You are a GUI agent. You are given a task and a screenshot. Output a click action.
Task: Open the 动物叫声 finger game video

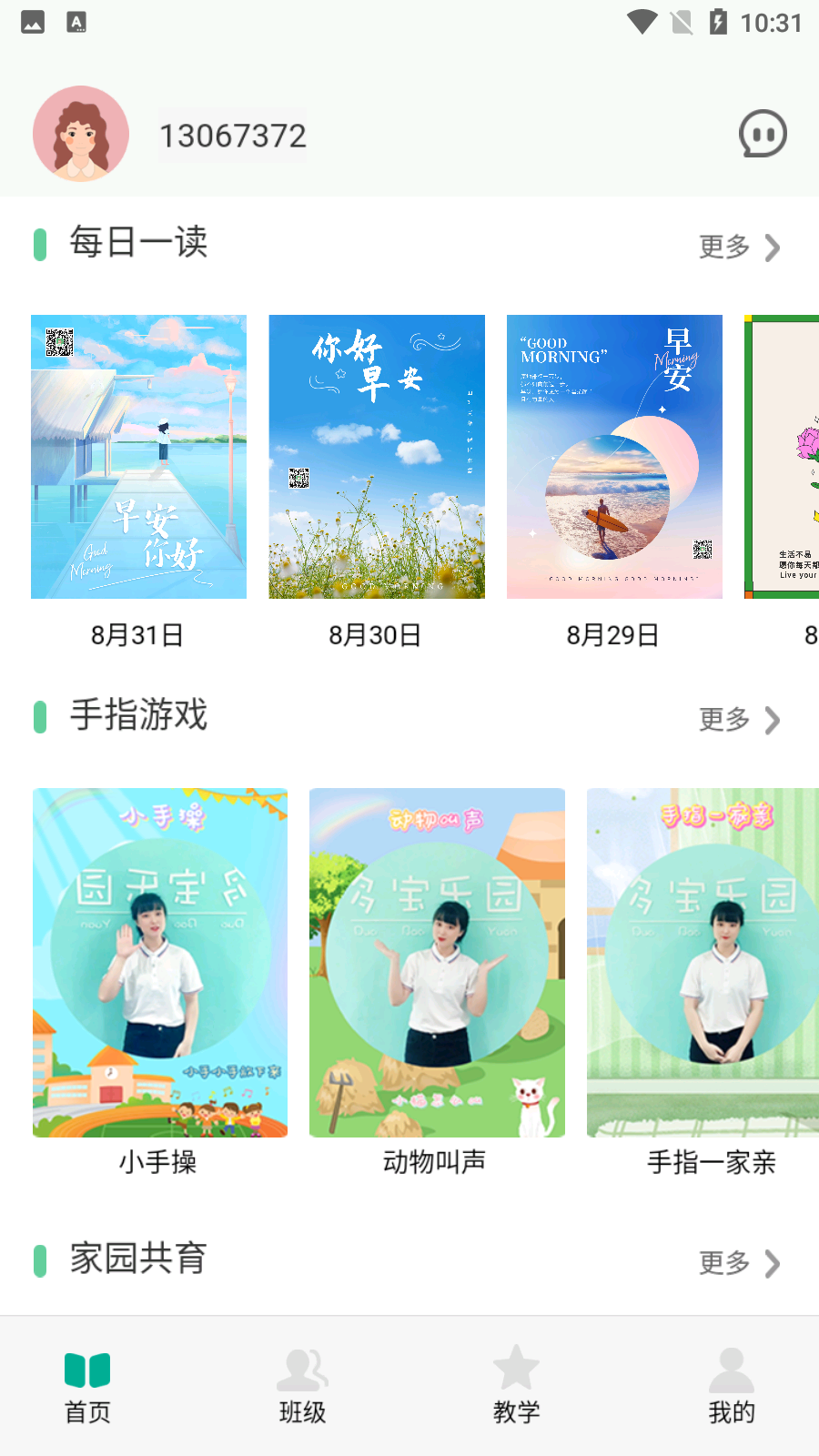[x=437, y=963]
